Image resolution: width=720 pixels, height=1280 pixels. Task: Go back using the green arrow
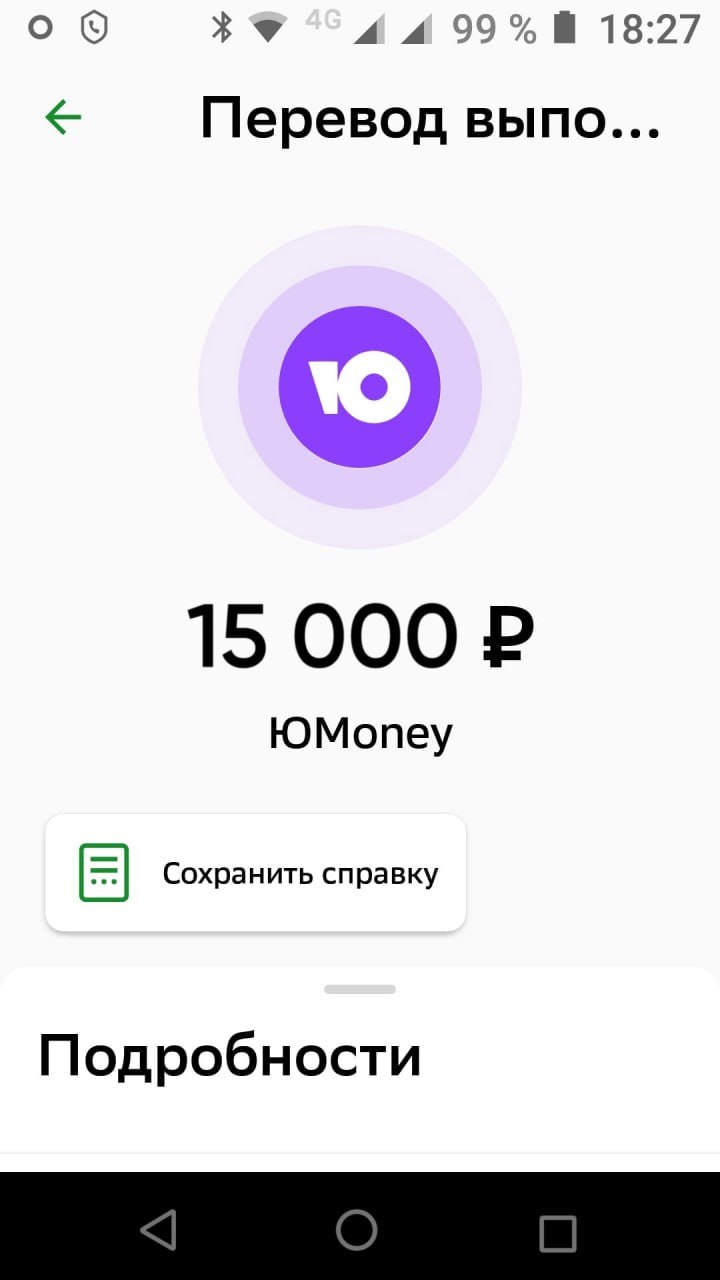pyautogui.click(x=63, y=118)
